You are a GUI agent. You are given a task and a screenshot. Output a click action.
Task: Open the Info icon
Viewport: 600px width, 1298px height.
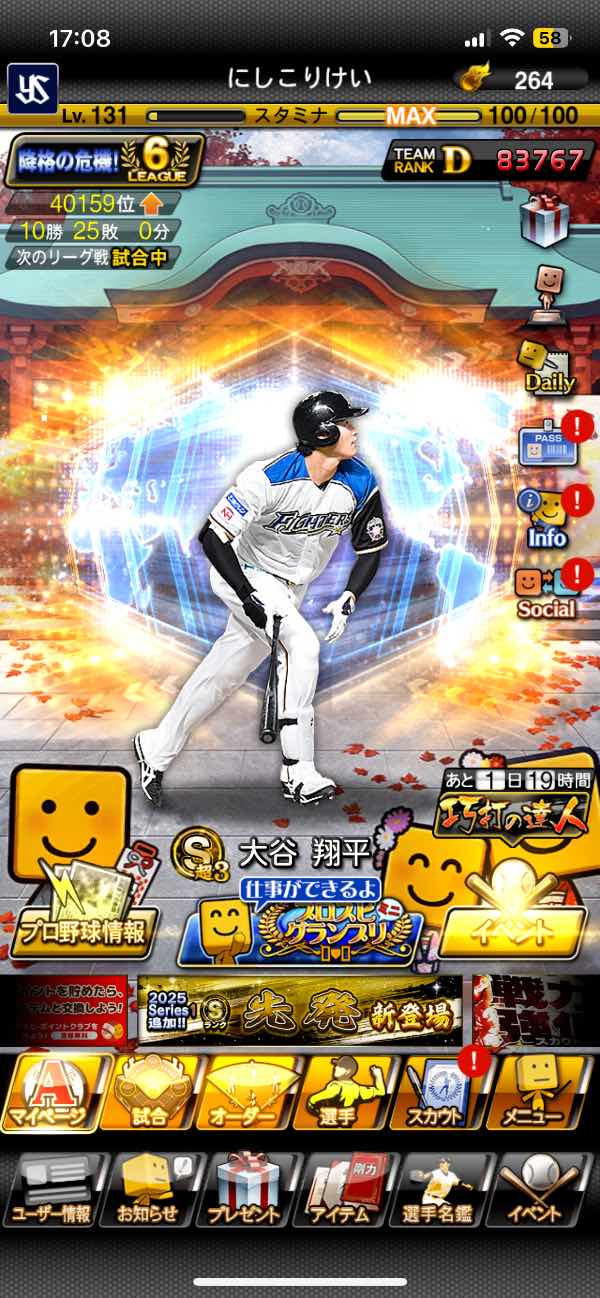tap(545, 517)
